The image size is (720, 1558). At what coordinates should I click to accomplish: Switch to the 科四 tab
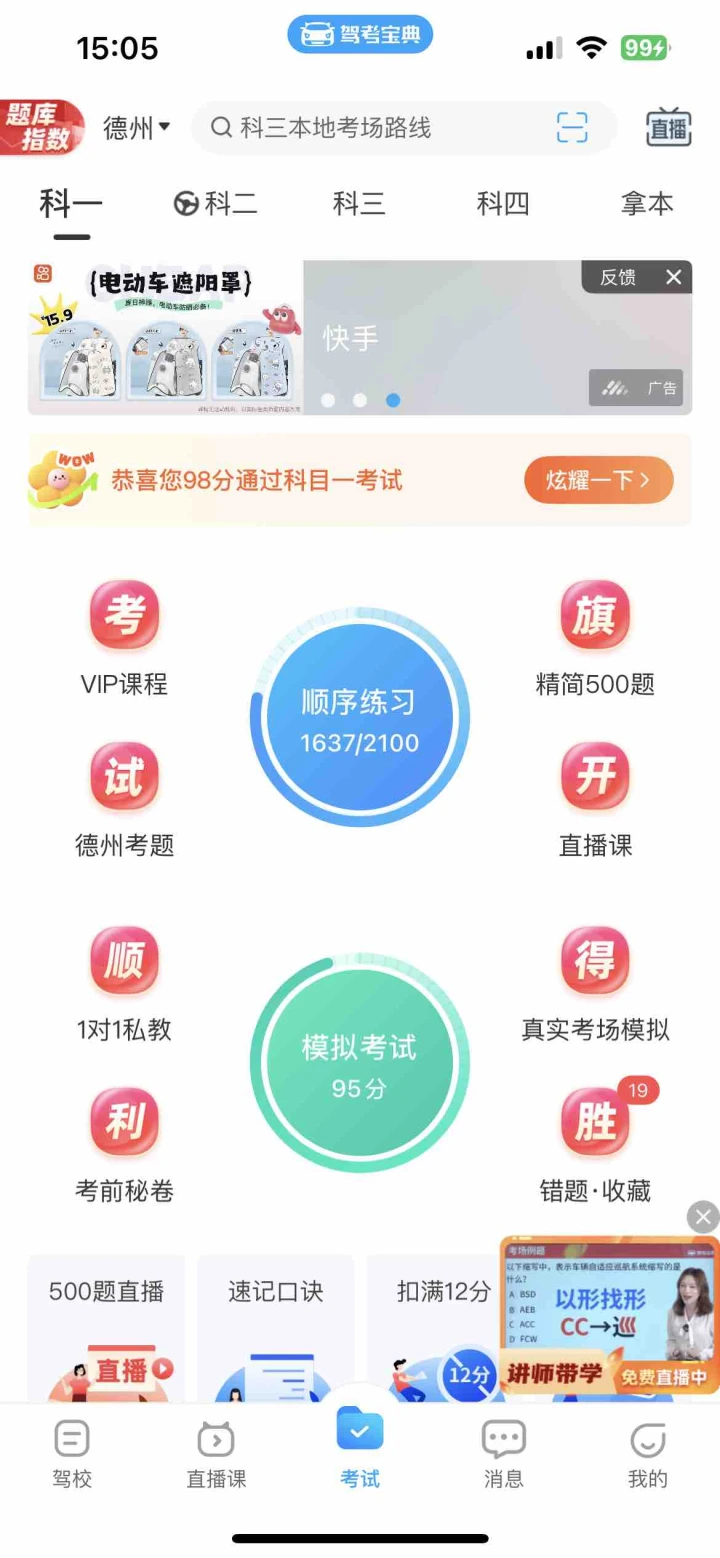click(502, 204)
